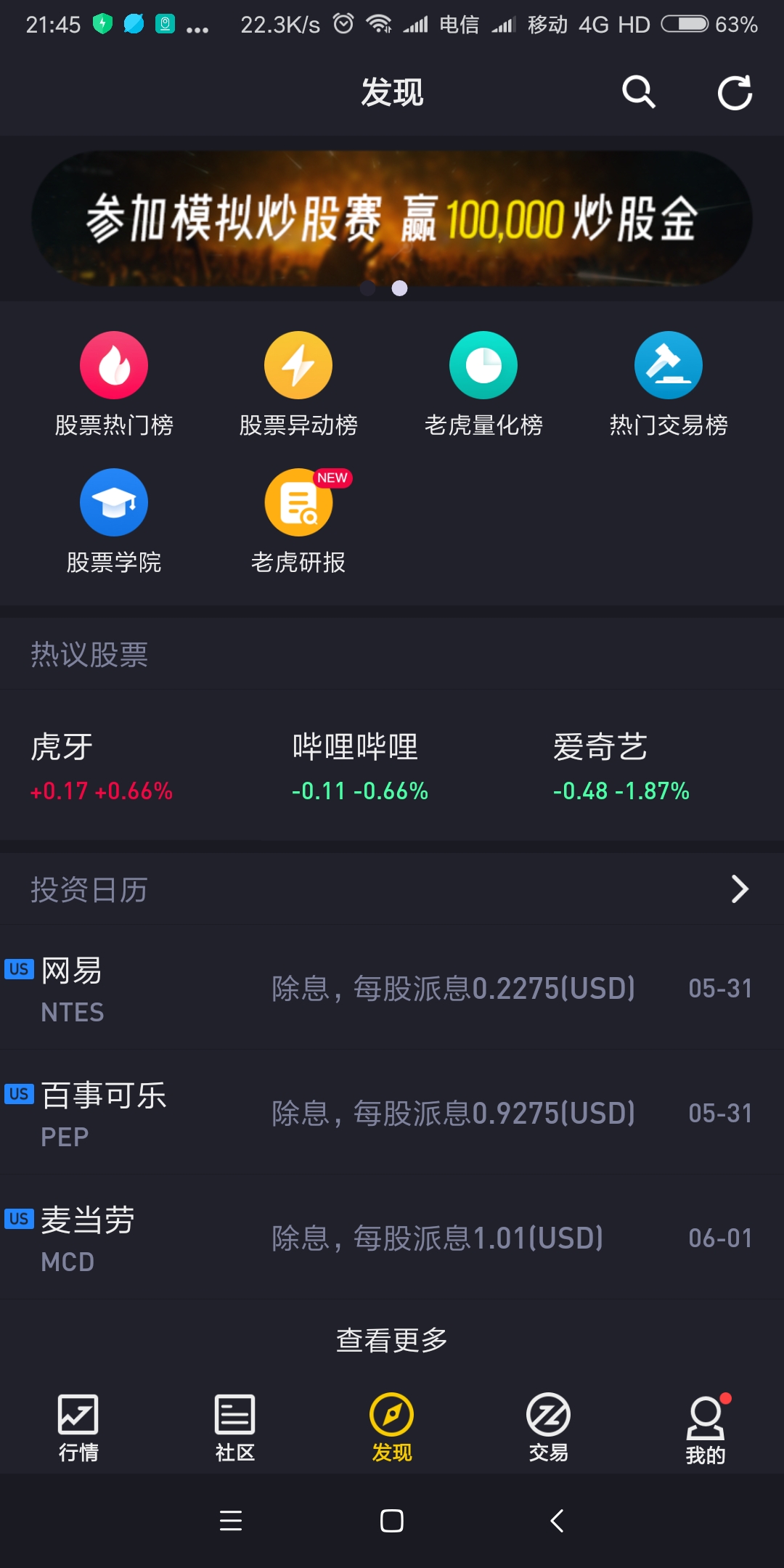View the 爱奇艺 hot stock
Image resolution: width=784 pixels, height=1568 pixels.
tap(621, 767)
